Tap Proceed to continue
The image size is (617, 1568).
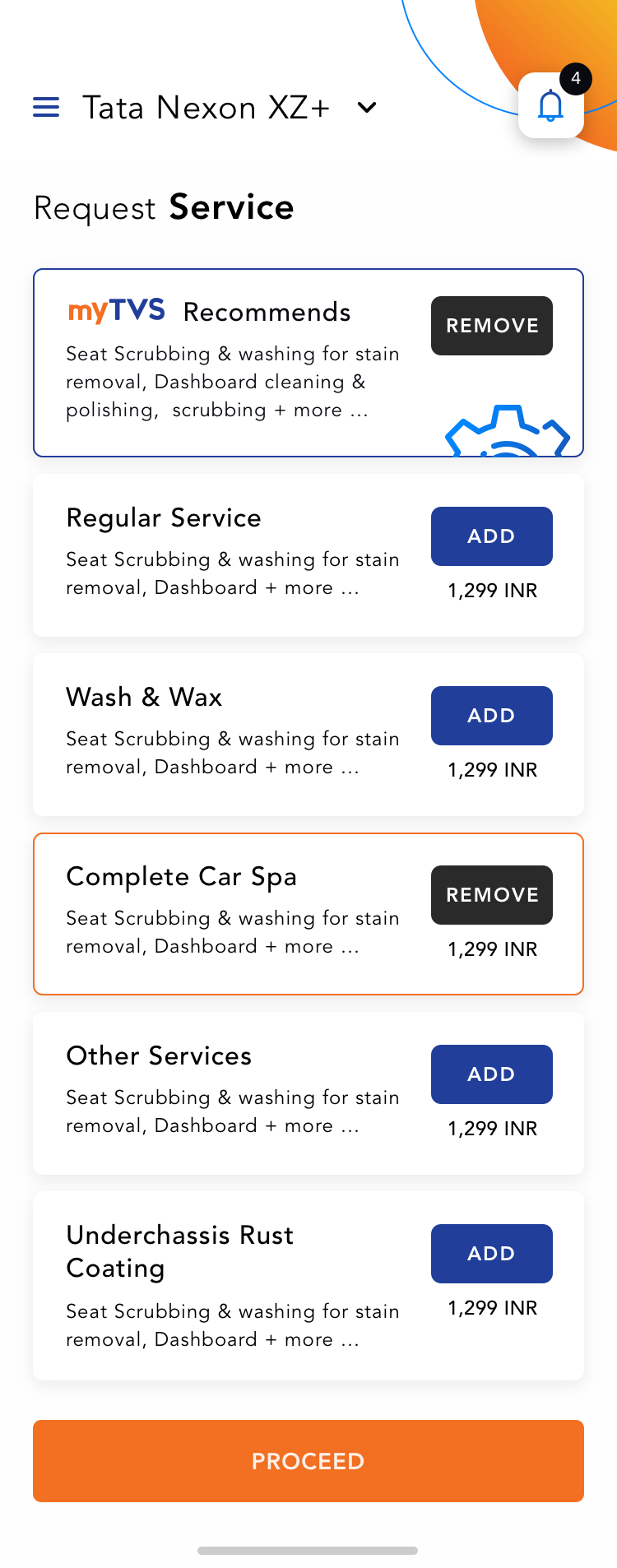pyautogui.click(x=308, y=1461)
